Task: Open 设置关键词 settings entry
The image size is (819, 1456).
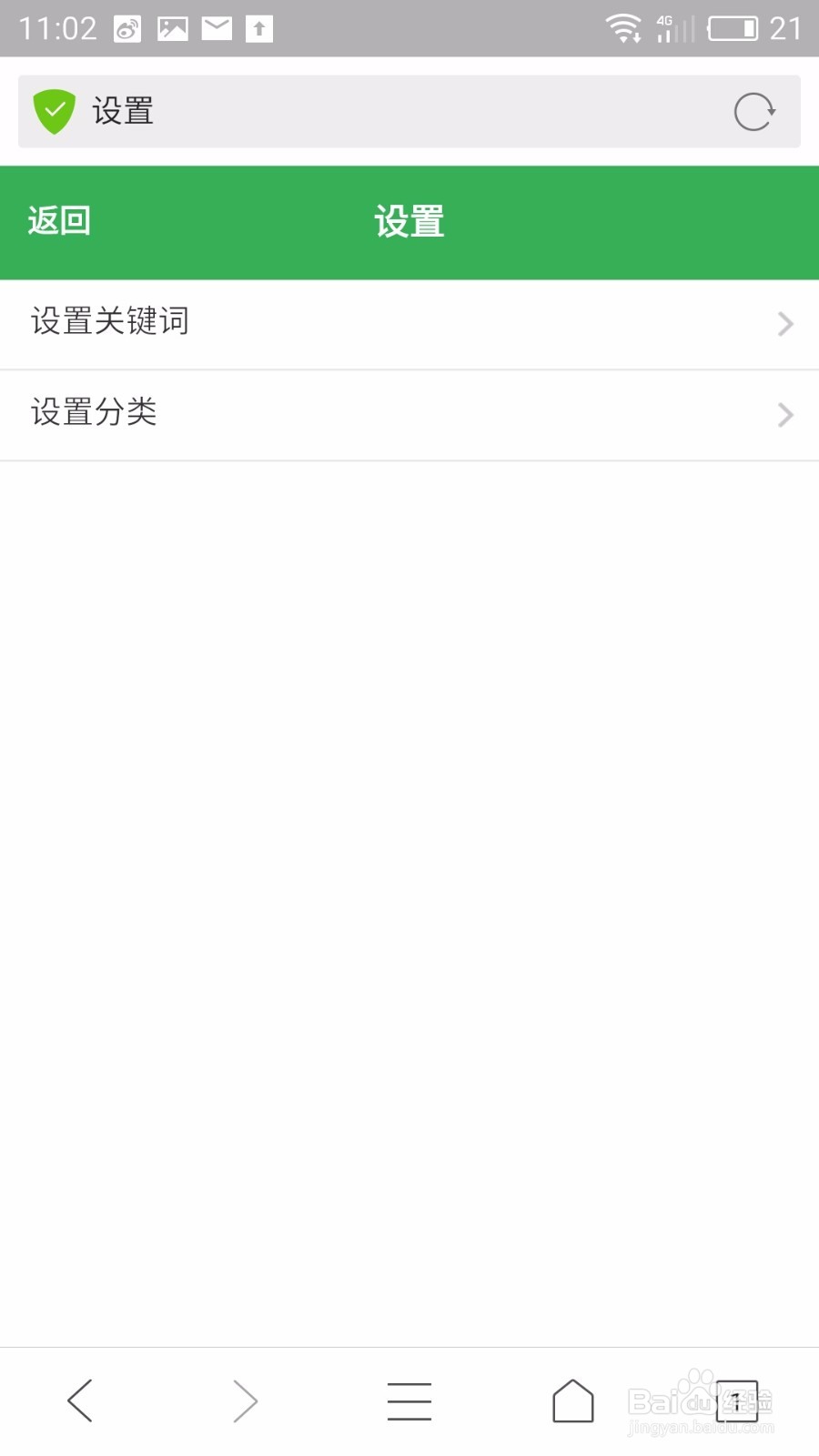Action: (x=110, y=321)
